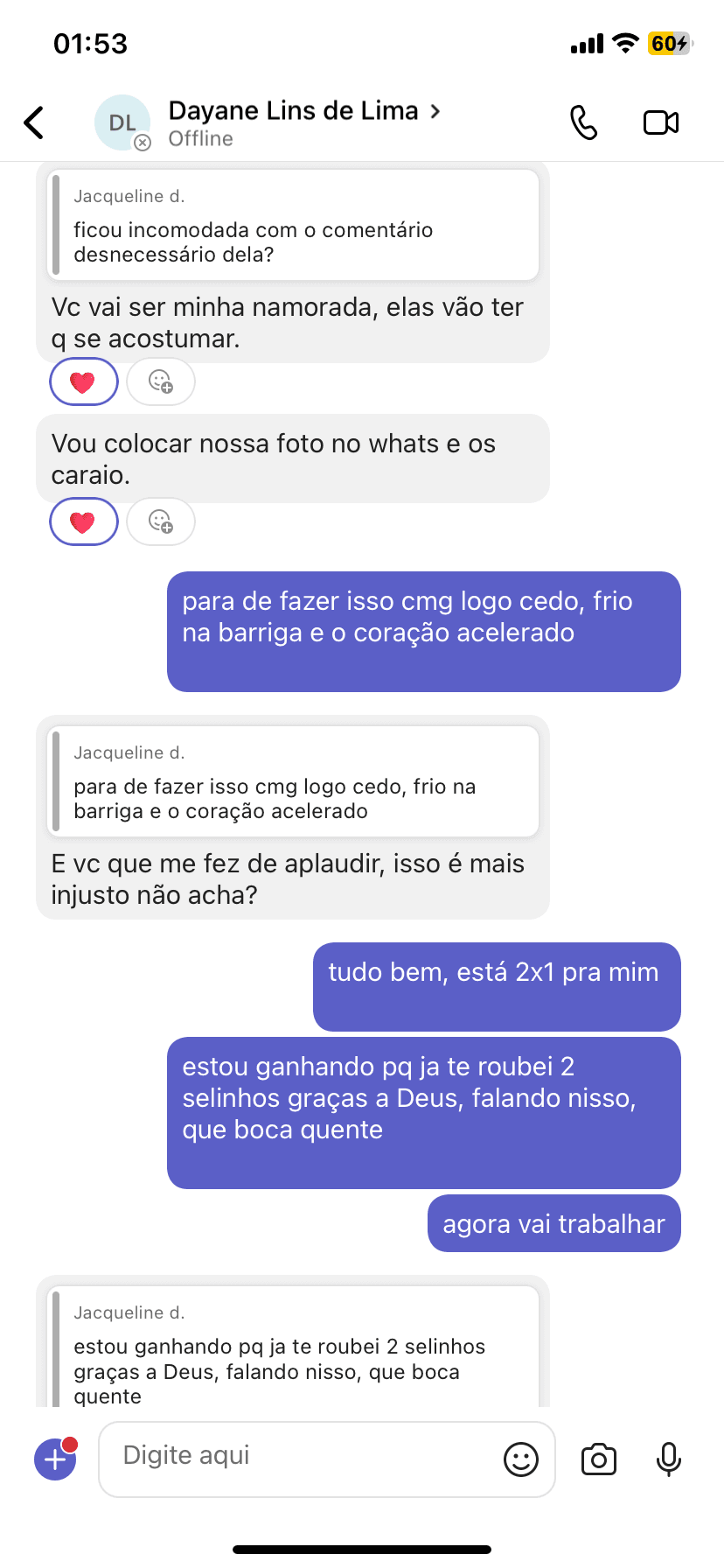
Task: Start a video call
Action: [x=660, y=122]
